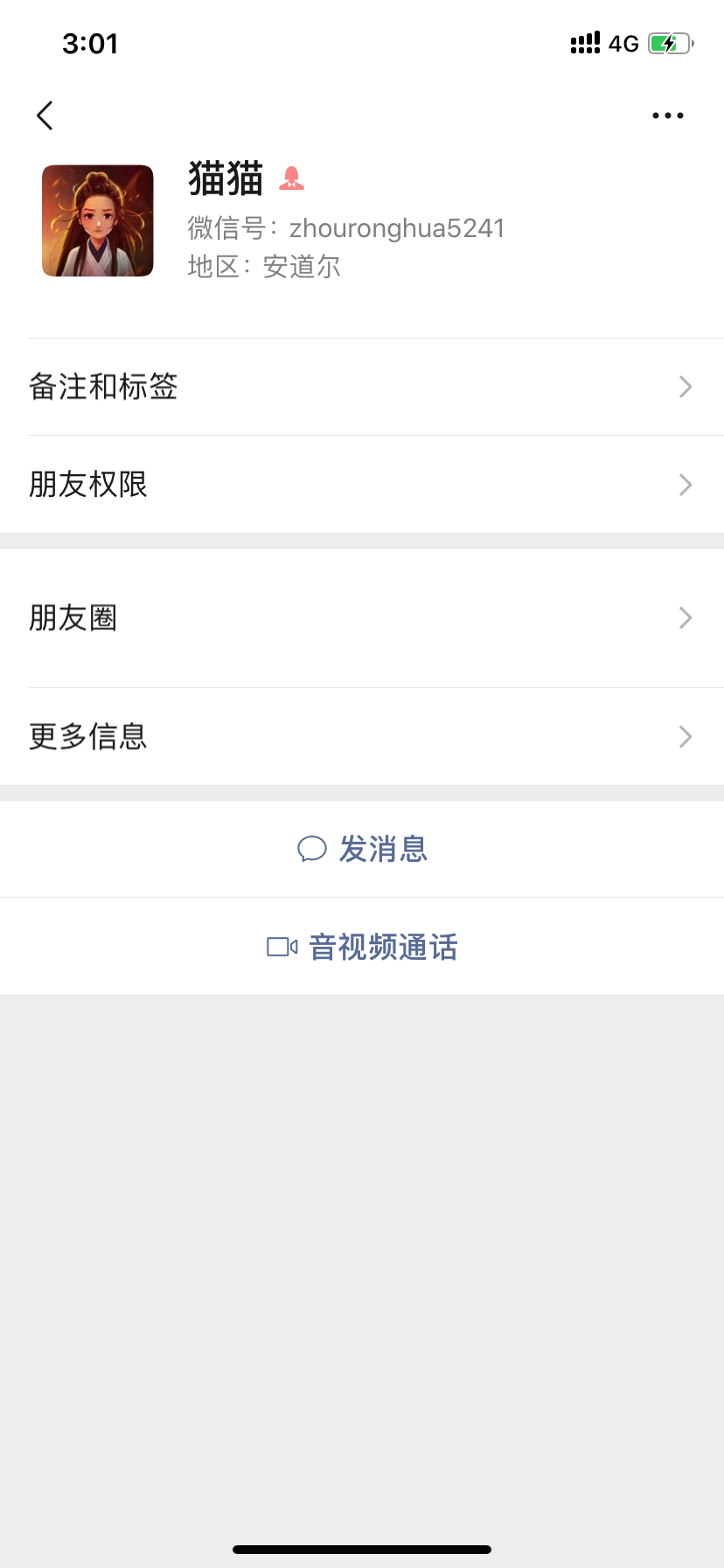This screenshot has height=1568, width=724.
Task: Expand the 备注和标签 row chevron
Action: coord(686,387)
